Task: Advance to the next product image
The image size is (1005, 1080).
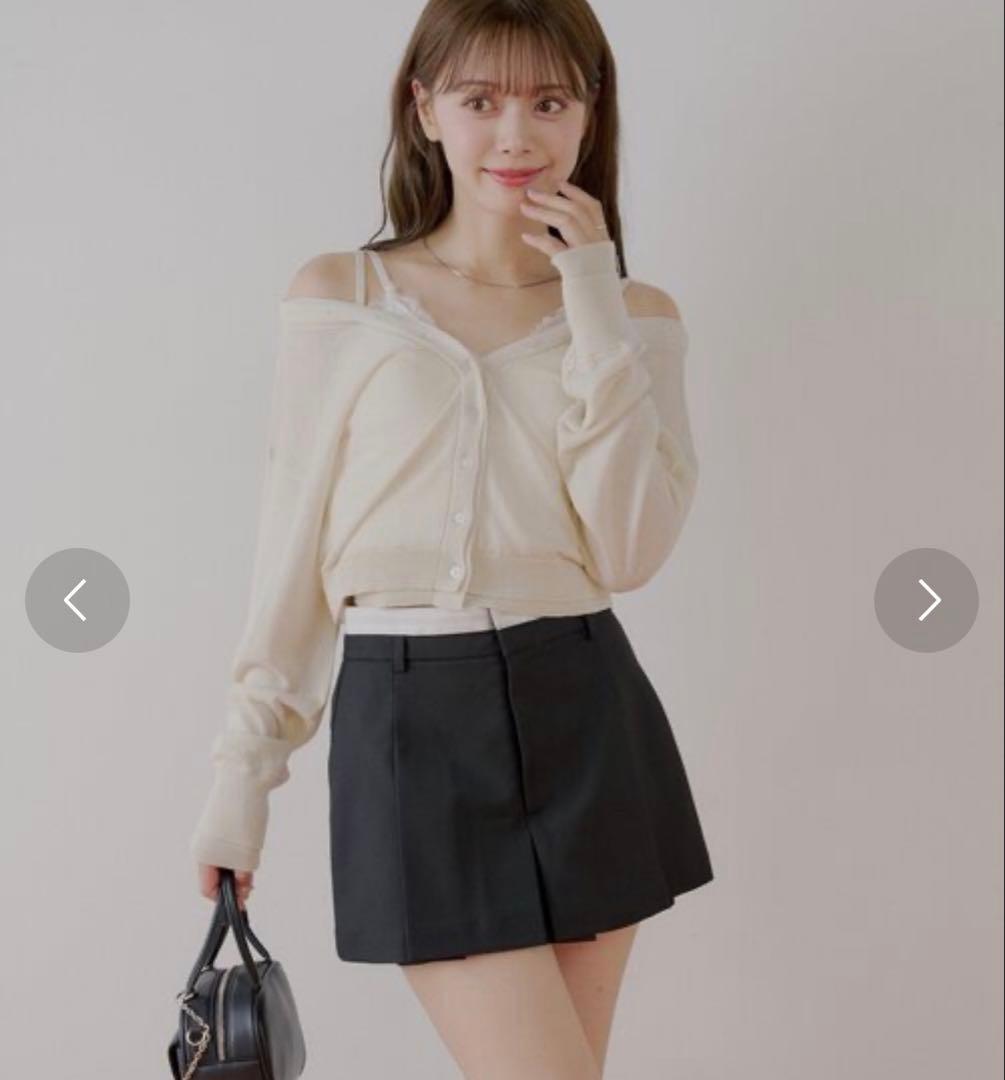Action: coord(926,600)
